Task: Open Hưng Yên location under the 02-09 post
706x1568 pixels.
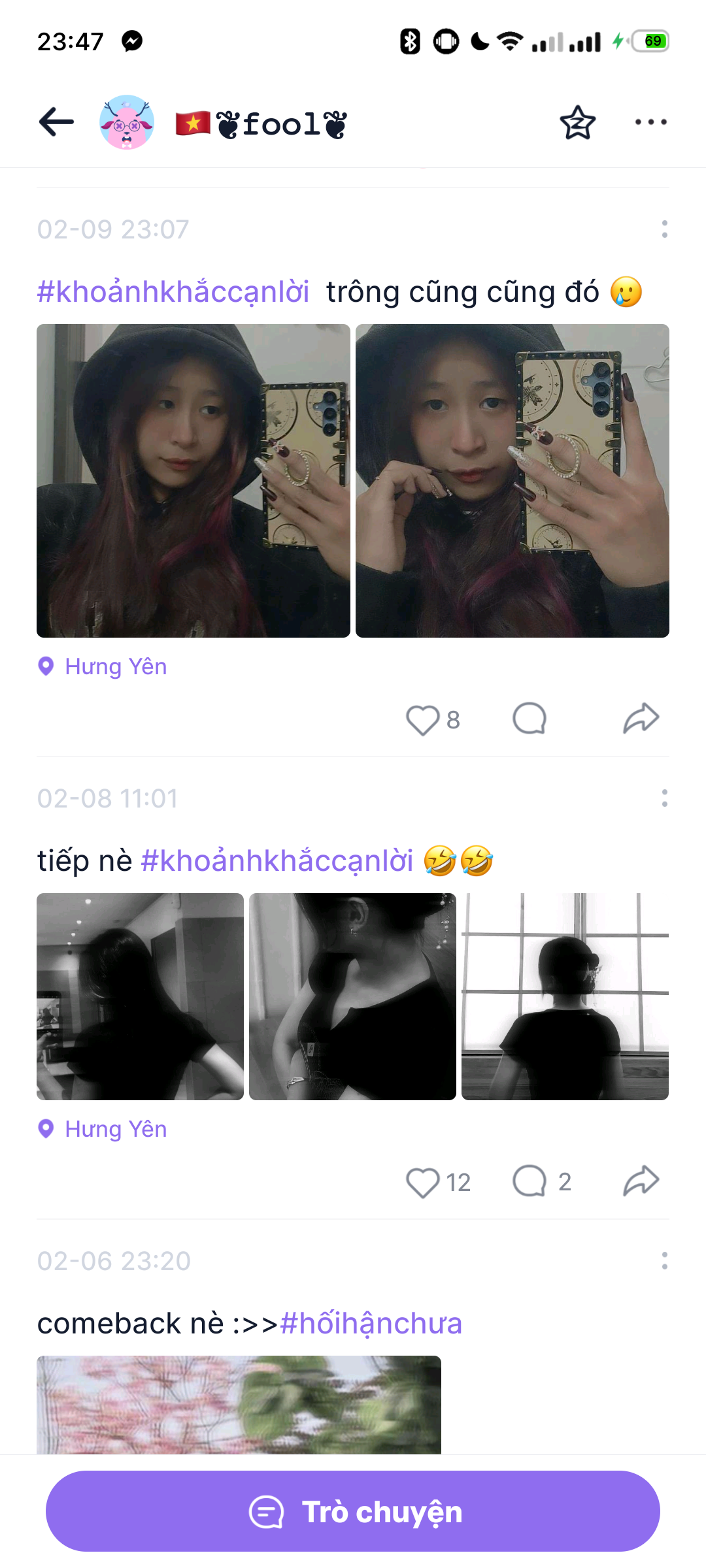Action: 115,666
